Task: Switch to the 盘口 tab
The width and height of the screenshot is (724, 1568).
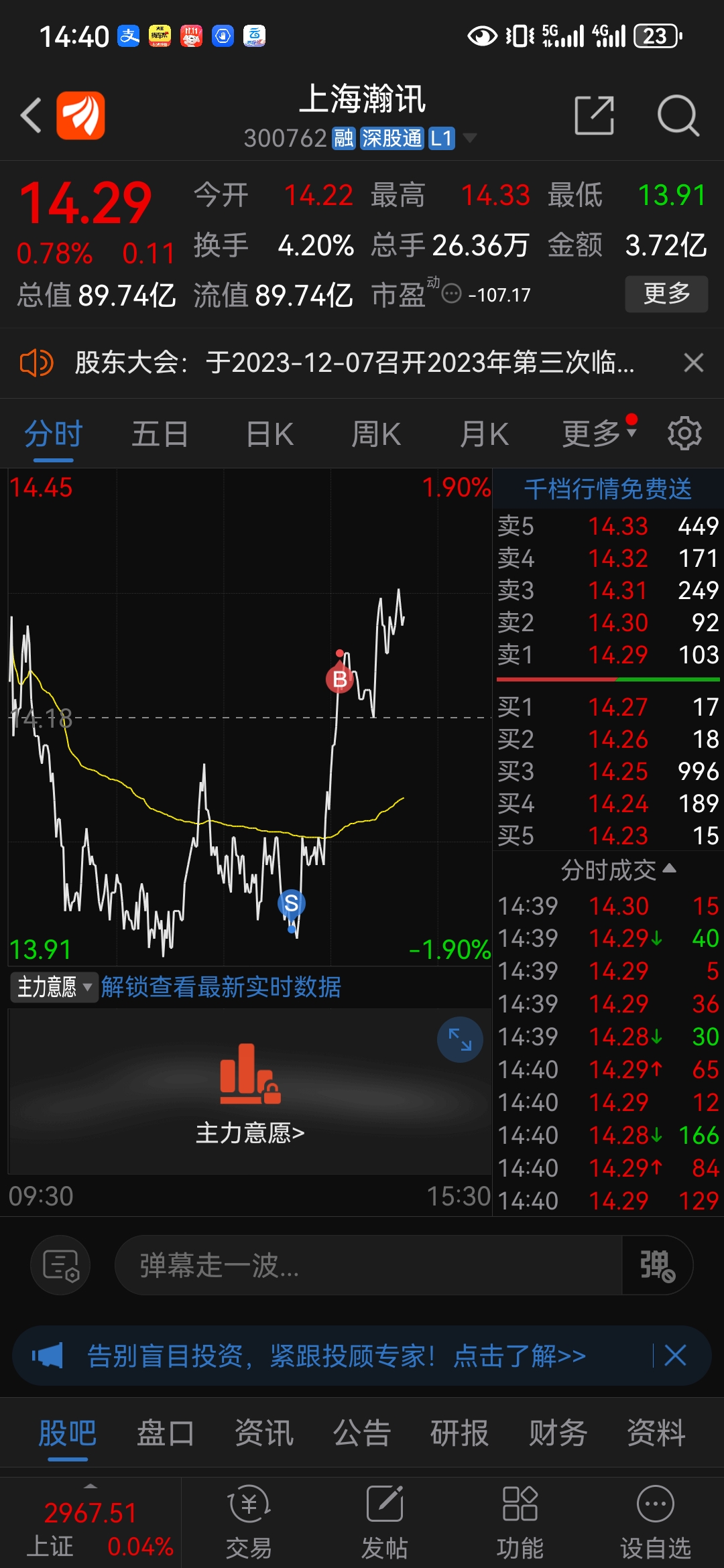Action: click(x=166, y=1434)
